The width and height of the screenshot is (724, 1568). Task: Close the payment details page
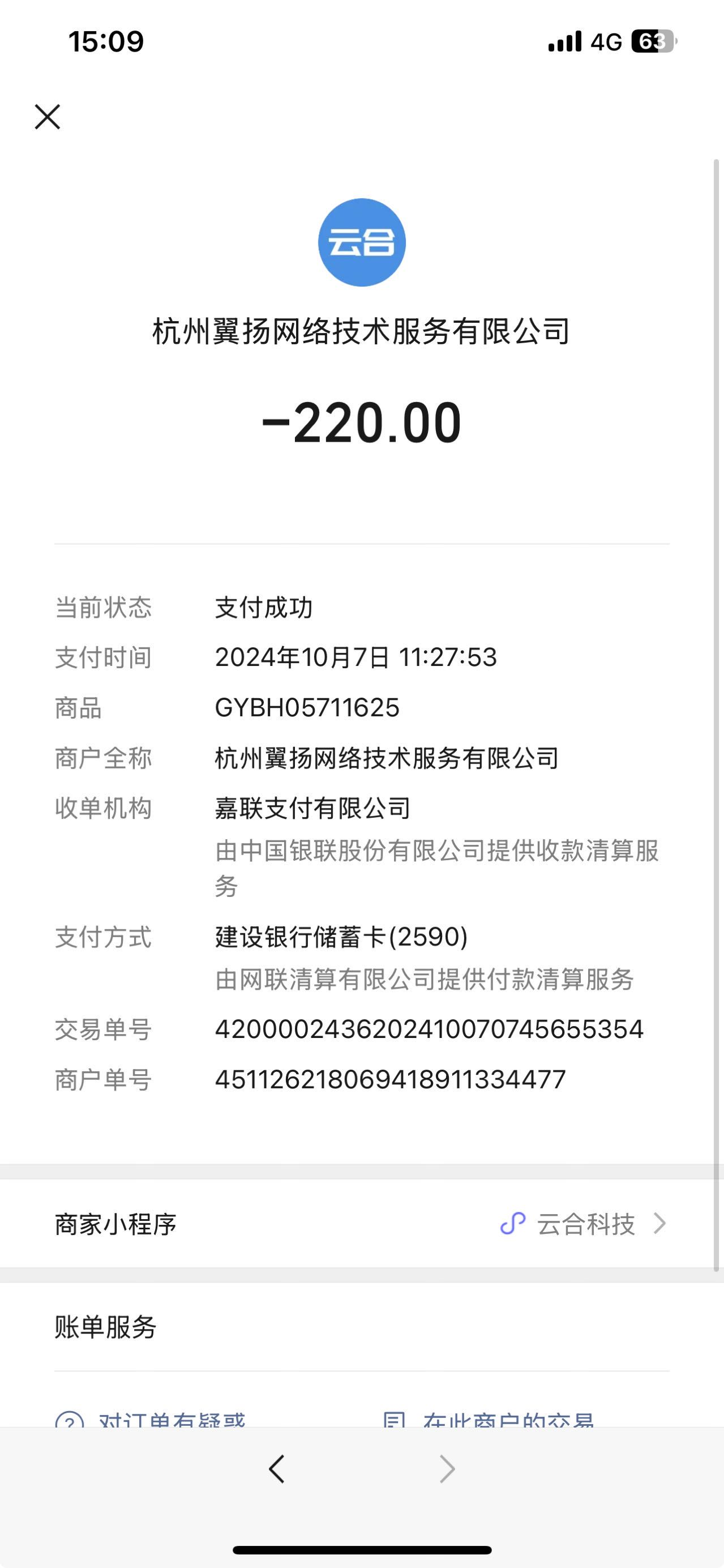48,117
